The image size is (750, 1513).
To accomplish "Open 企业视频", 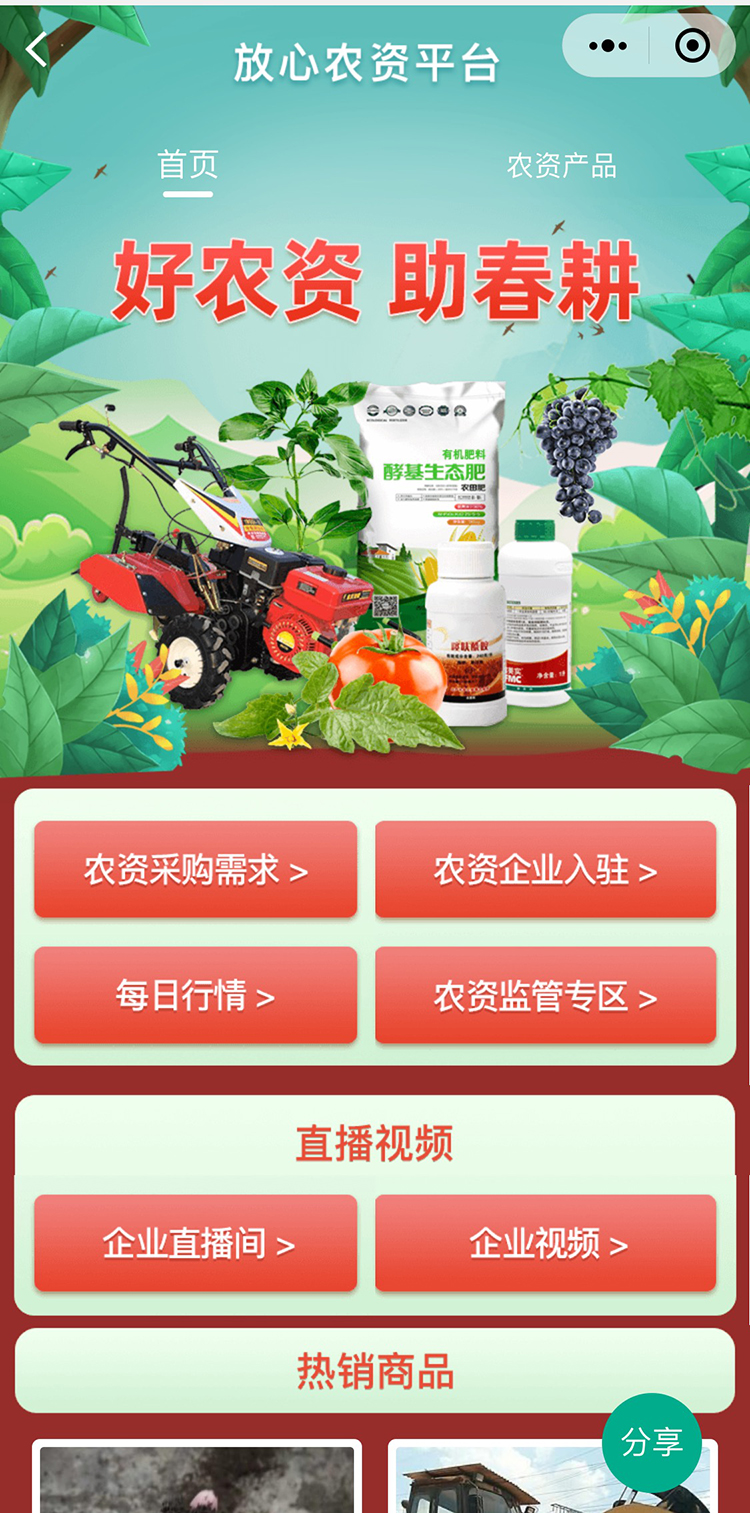I will (x=545, y=1243).
